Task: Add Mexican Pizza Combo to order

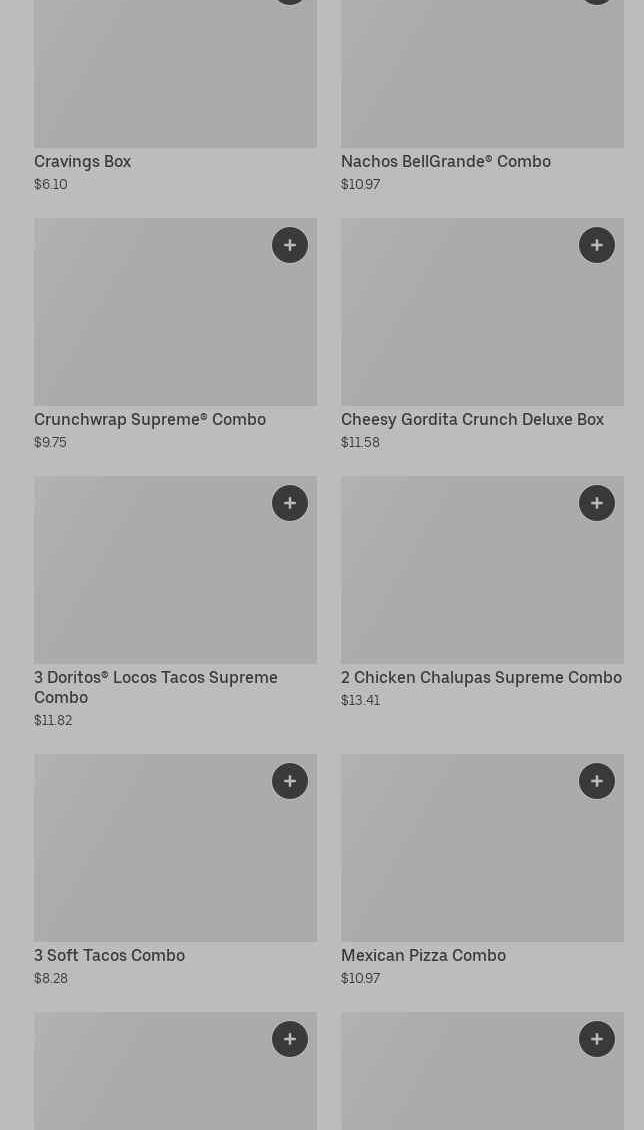Action: pyautogui.click(x=597, y=781)
